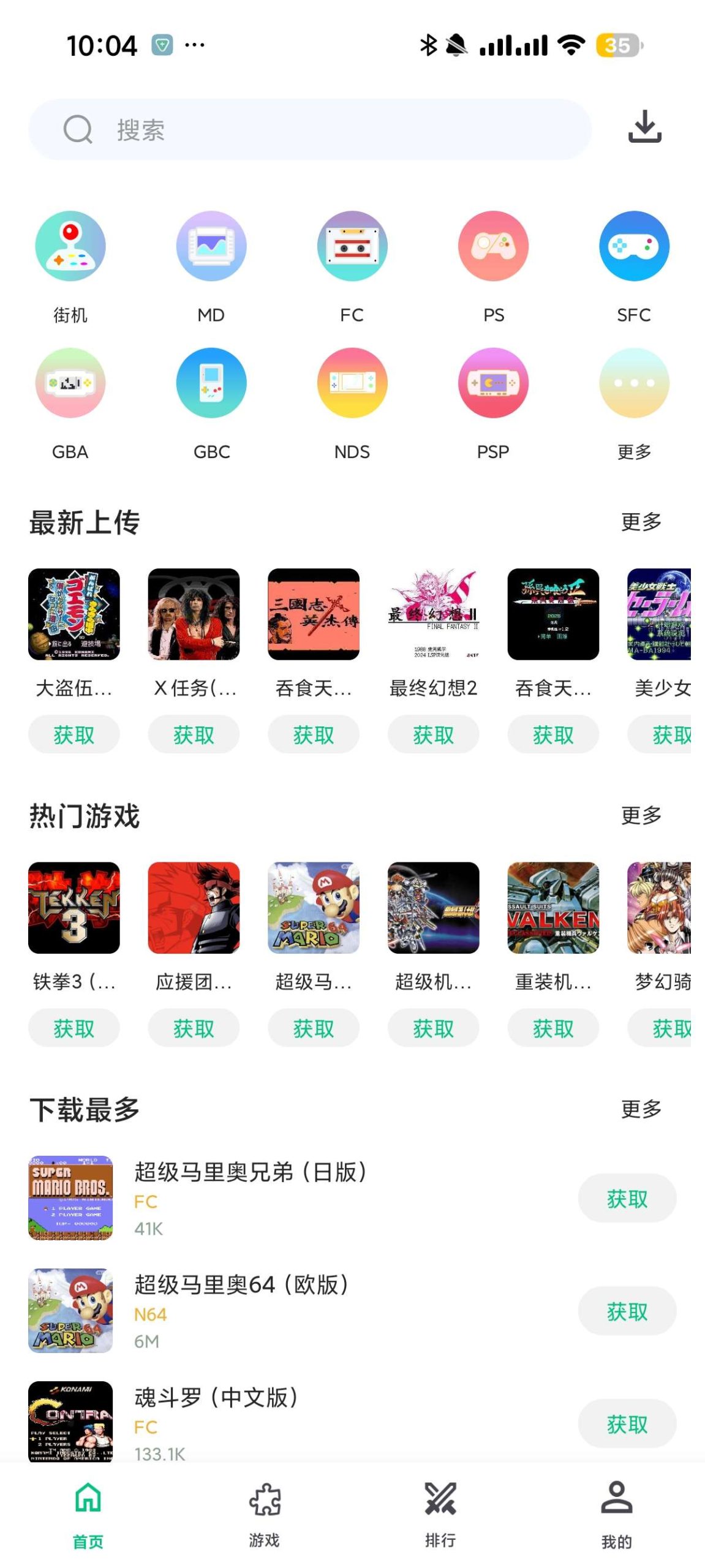Select the MD console category icon
705x1568 pixels.
tap(211, 246)
